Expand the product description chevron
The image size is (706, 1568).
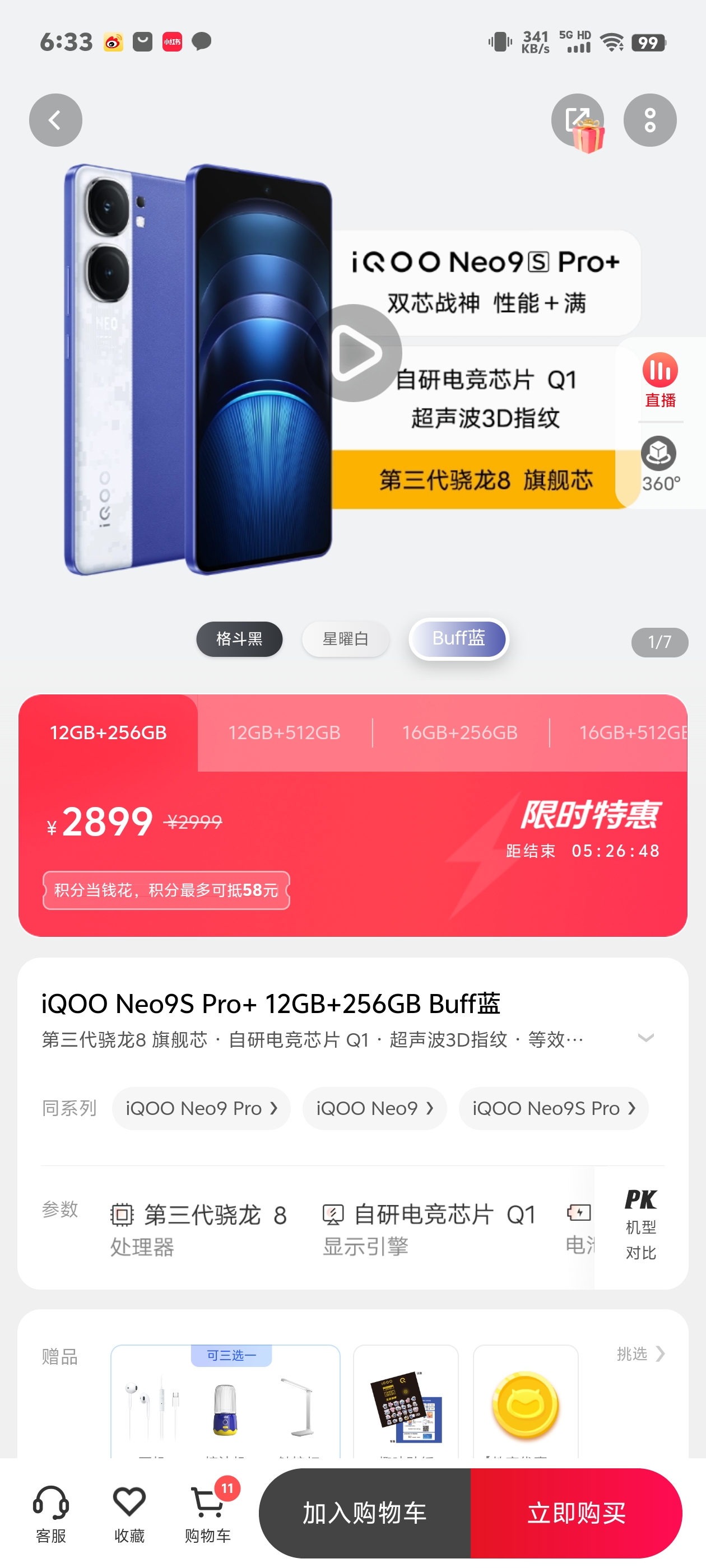(x=645, y=1038)
